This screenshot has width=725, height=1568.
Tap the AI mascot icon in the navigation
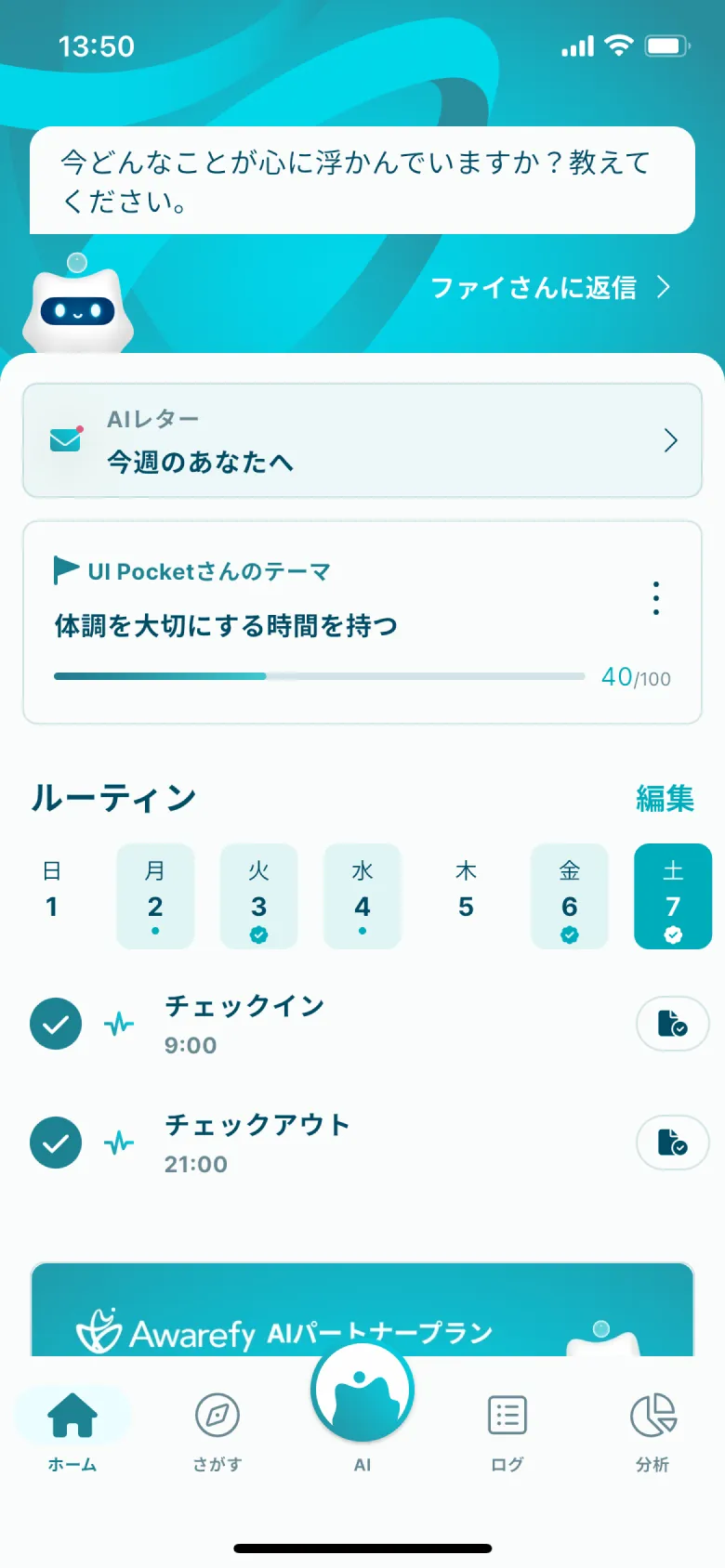coord(362,1387)
